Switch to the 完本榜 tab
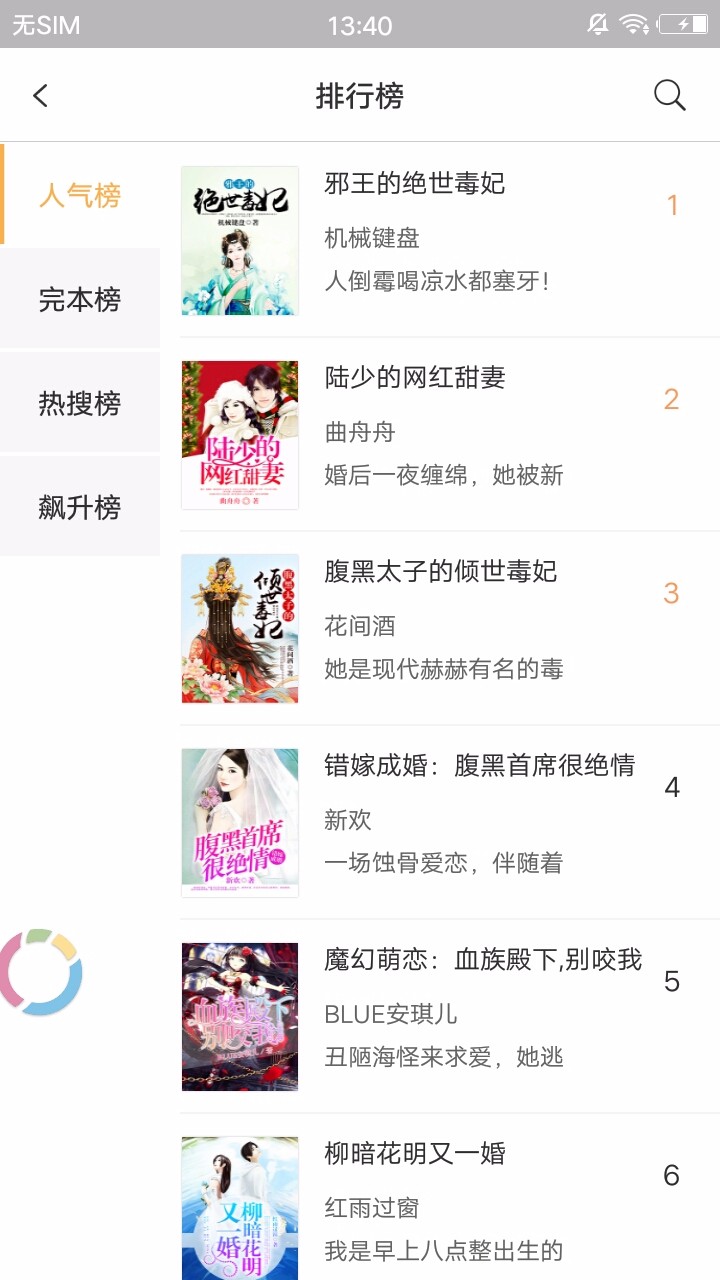720x1280 pixels. click(x=80, y=299)
